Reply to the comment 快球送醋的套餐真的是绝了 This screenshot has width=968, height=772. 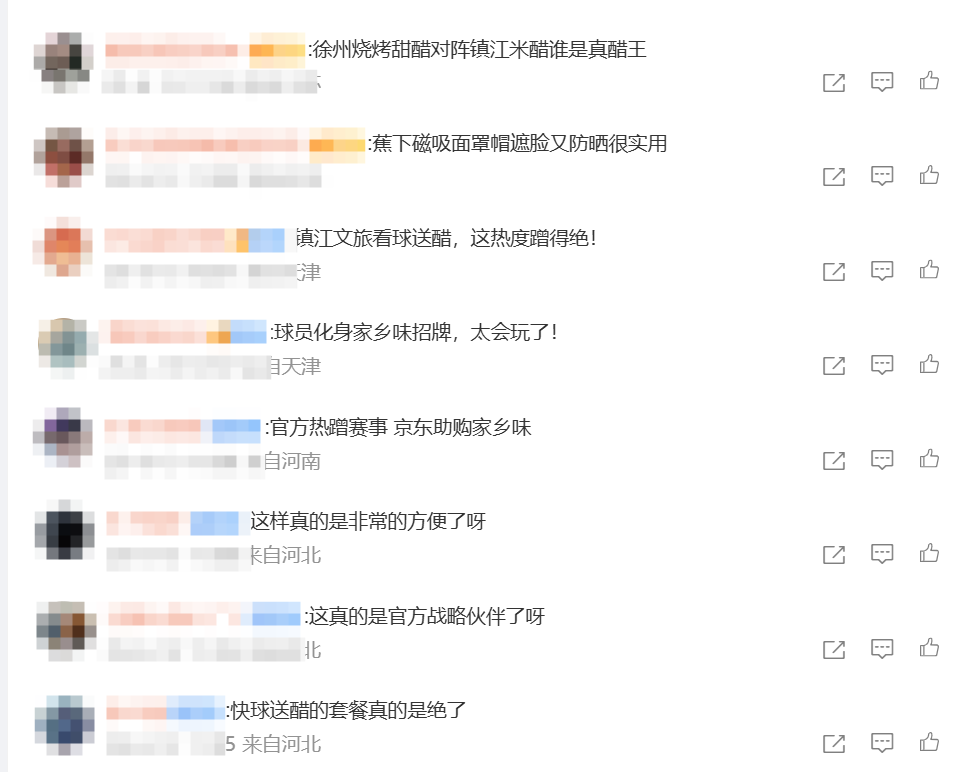[x=882, y=742]
